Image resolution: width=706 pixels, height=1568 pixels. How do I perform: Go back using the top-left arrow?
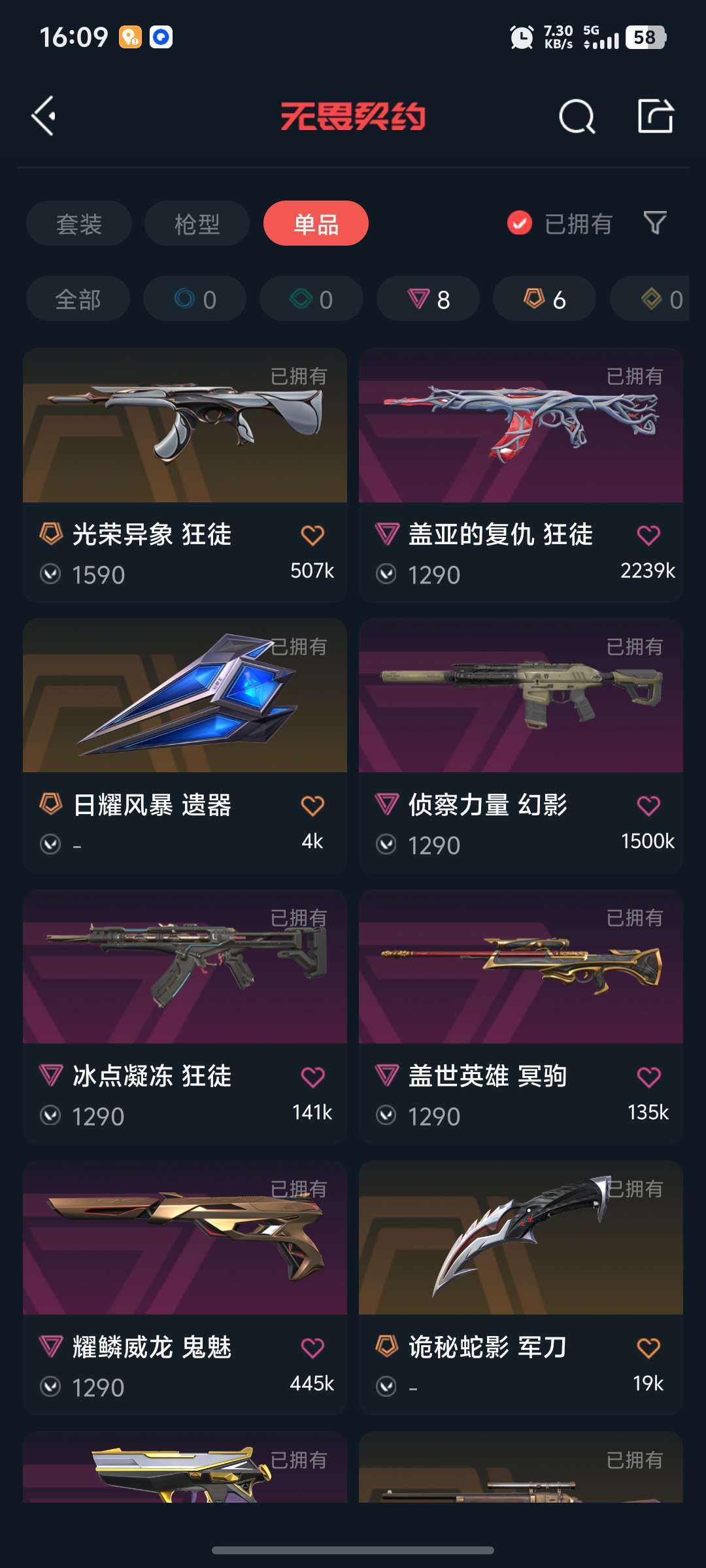pyautogui.click(x=44, y=116)
